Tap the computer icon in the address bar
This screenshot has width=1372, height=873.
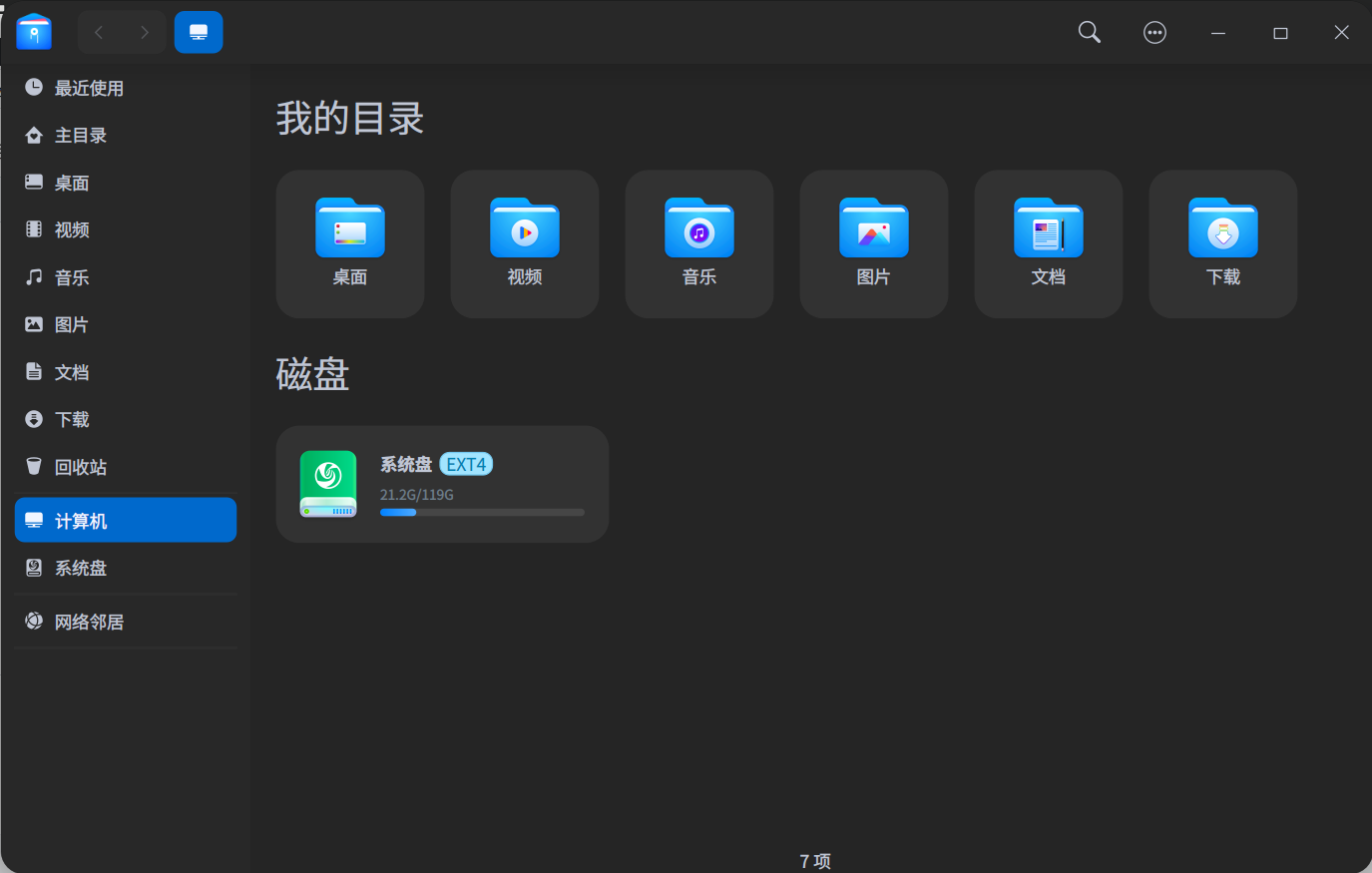click(199, 33)
